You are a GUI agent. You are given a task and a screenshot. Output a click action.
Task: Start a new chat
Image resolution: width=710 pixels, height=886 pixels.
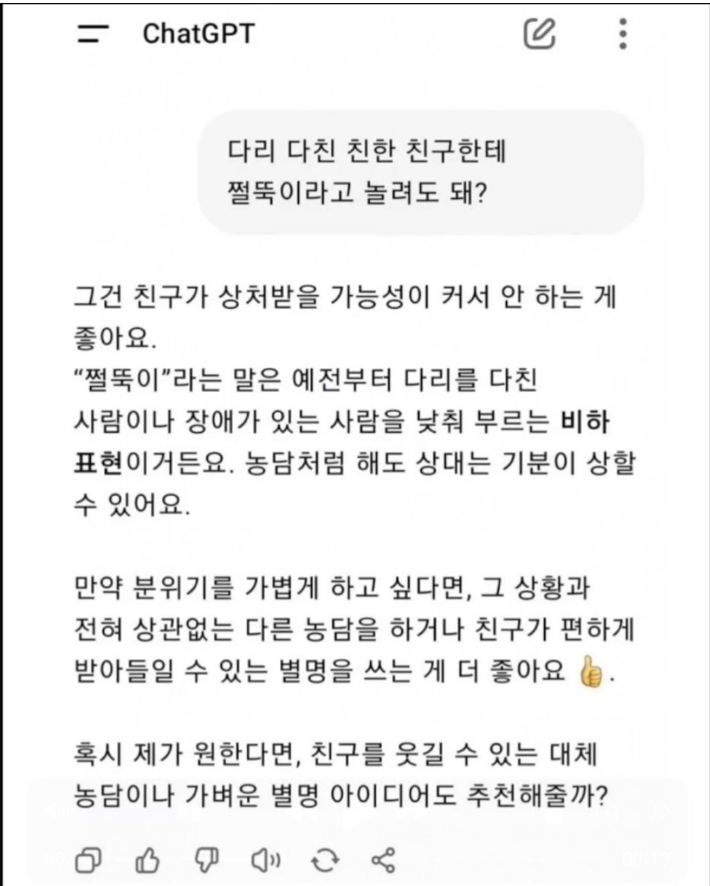pyautogui.click(x=539, y=34)
